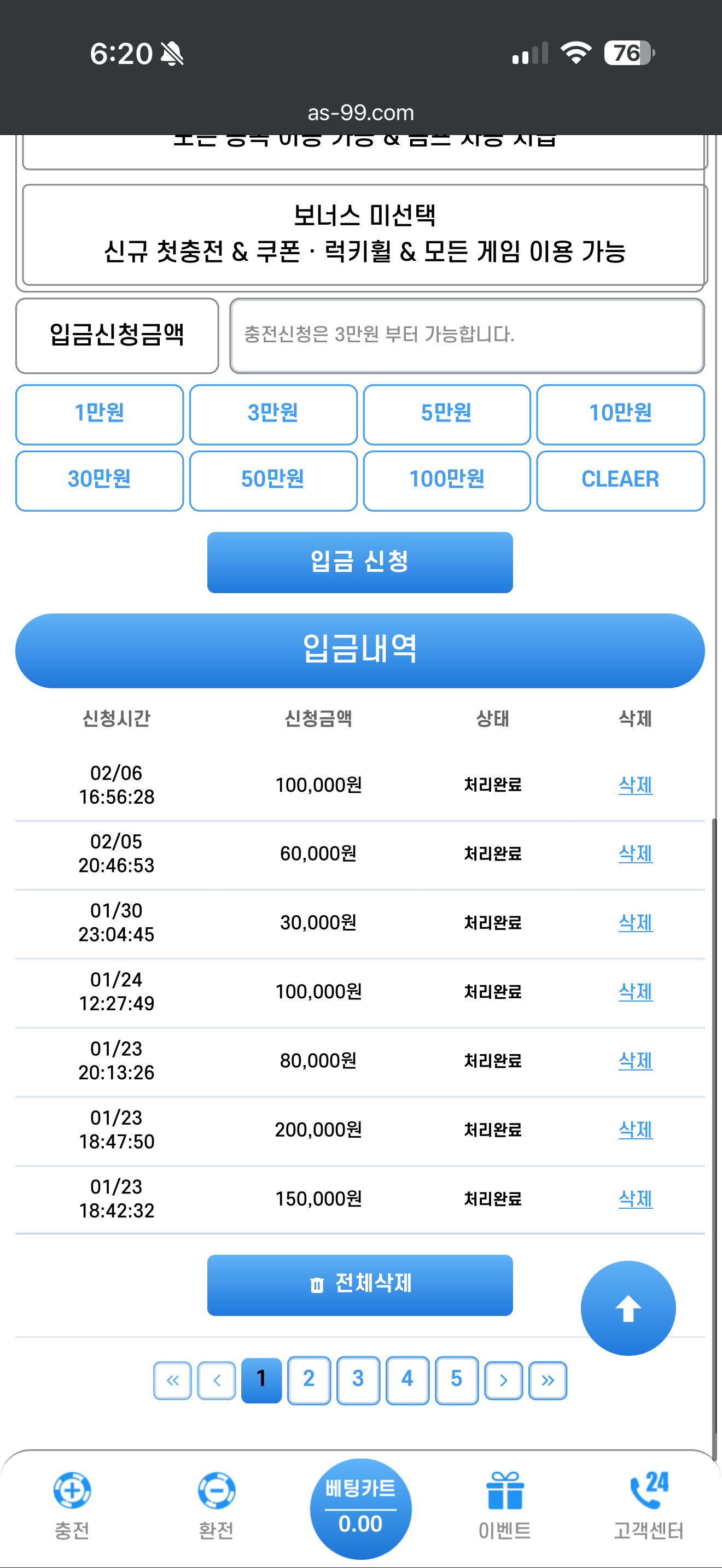The width and height of the screenshot is (722, 1568).
Task: Go to next page with arrow
Action: coord(503,1380)
